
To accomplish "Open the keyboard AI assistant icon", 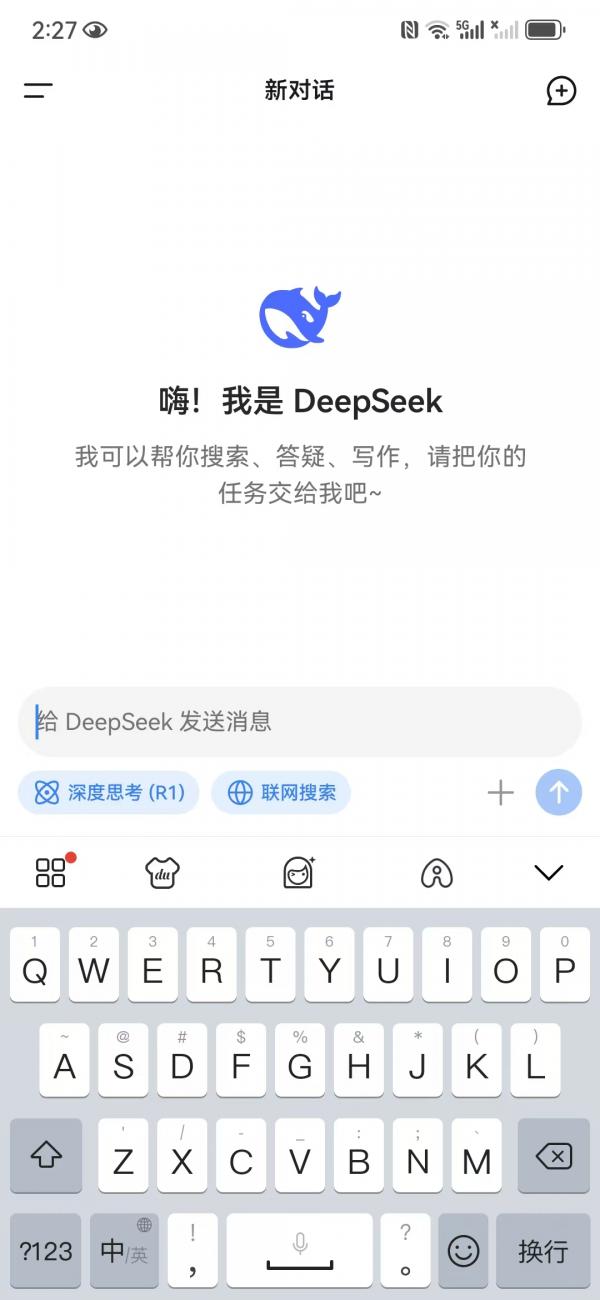I will pyautogui.click(x=436, y=873).
